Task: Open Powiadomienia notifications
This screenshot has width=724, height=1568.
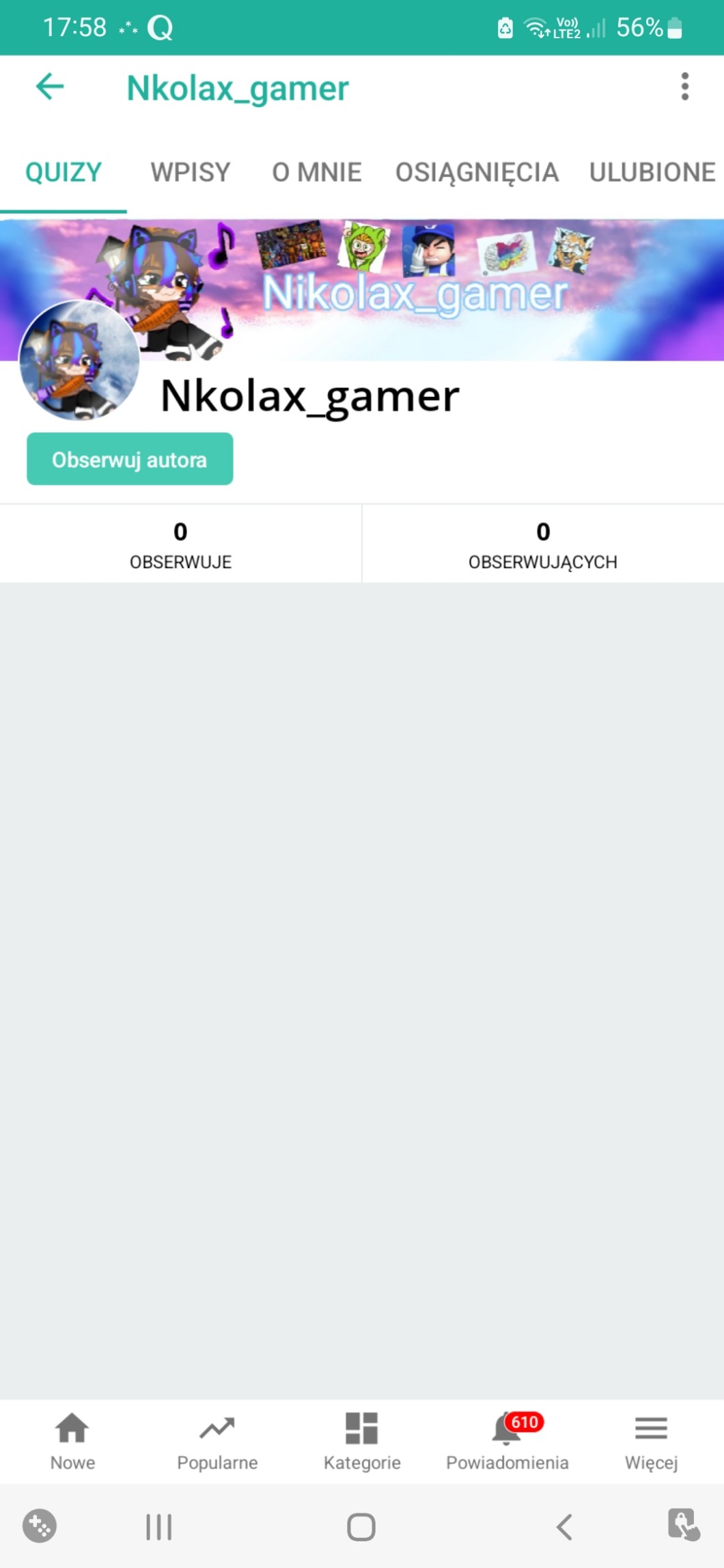Action: 507,1442
